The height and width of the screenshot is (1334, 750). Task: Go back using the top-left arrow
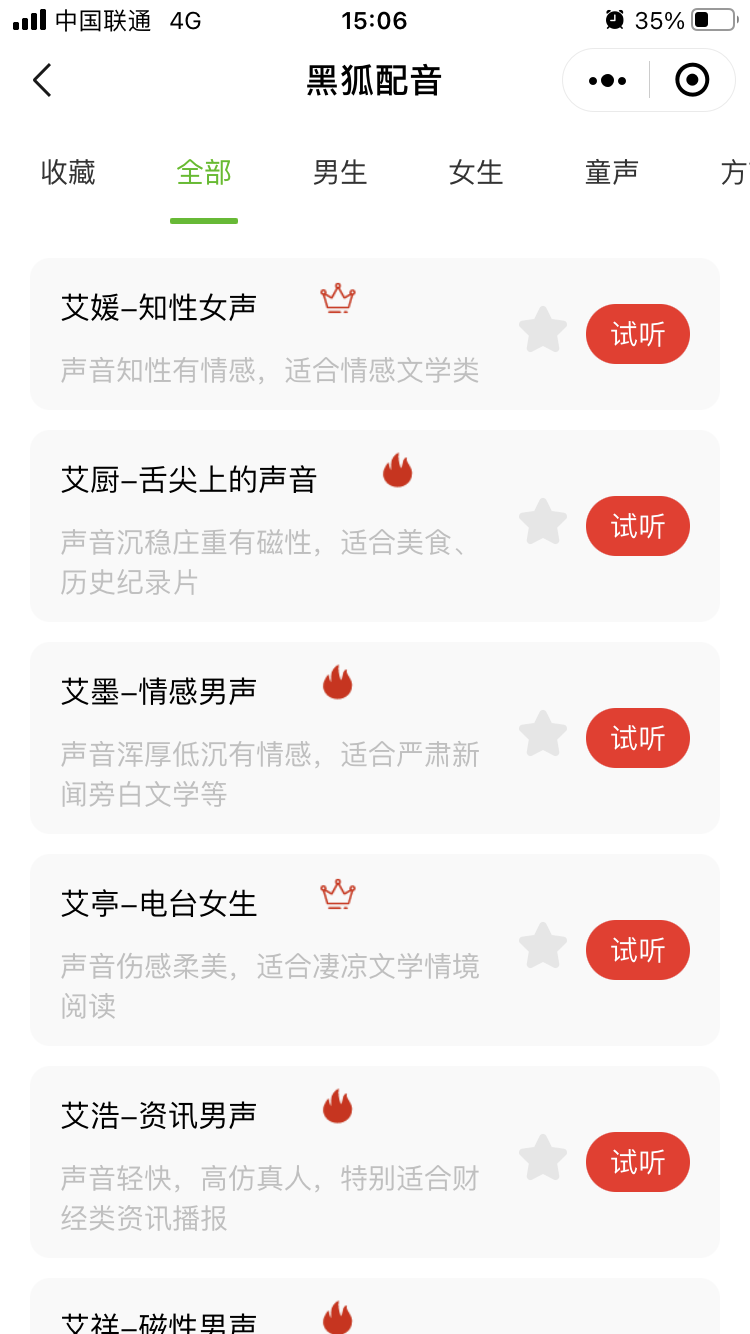[x=42, y=80]
